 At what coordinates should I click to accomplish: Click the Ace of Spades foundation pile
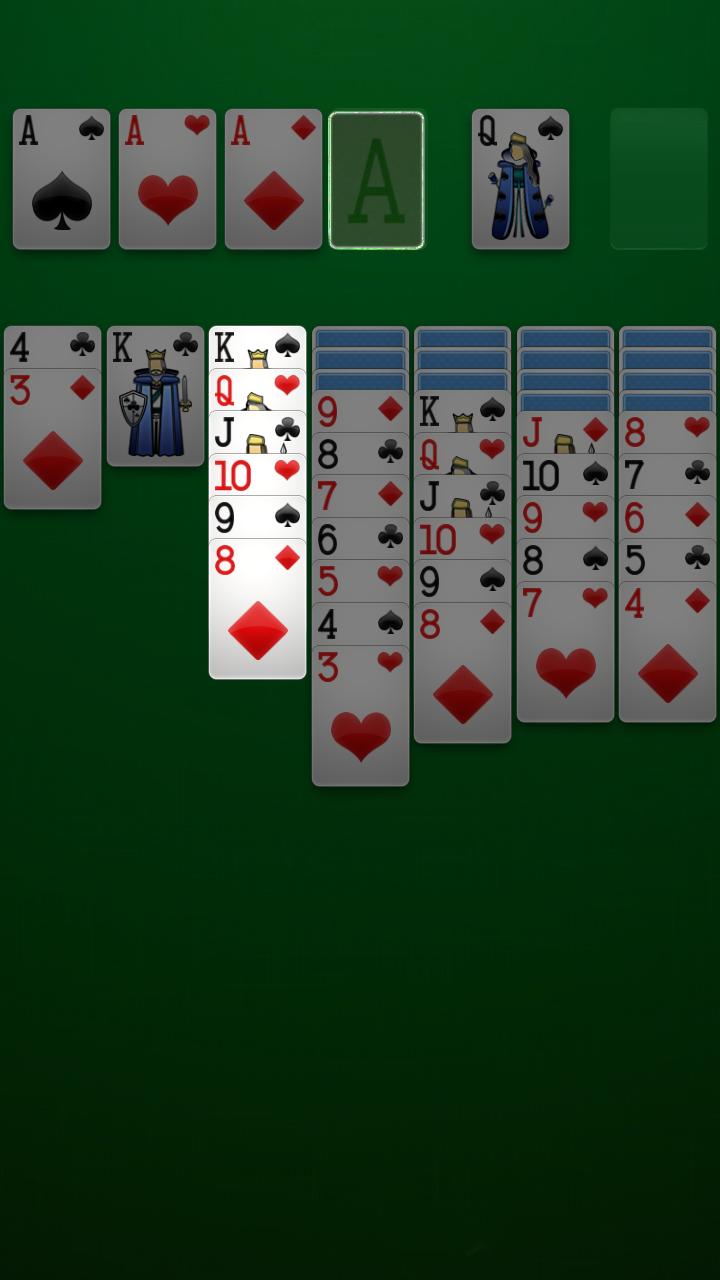tap(62, 180)
